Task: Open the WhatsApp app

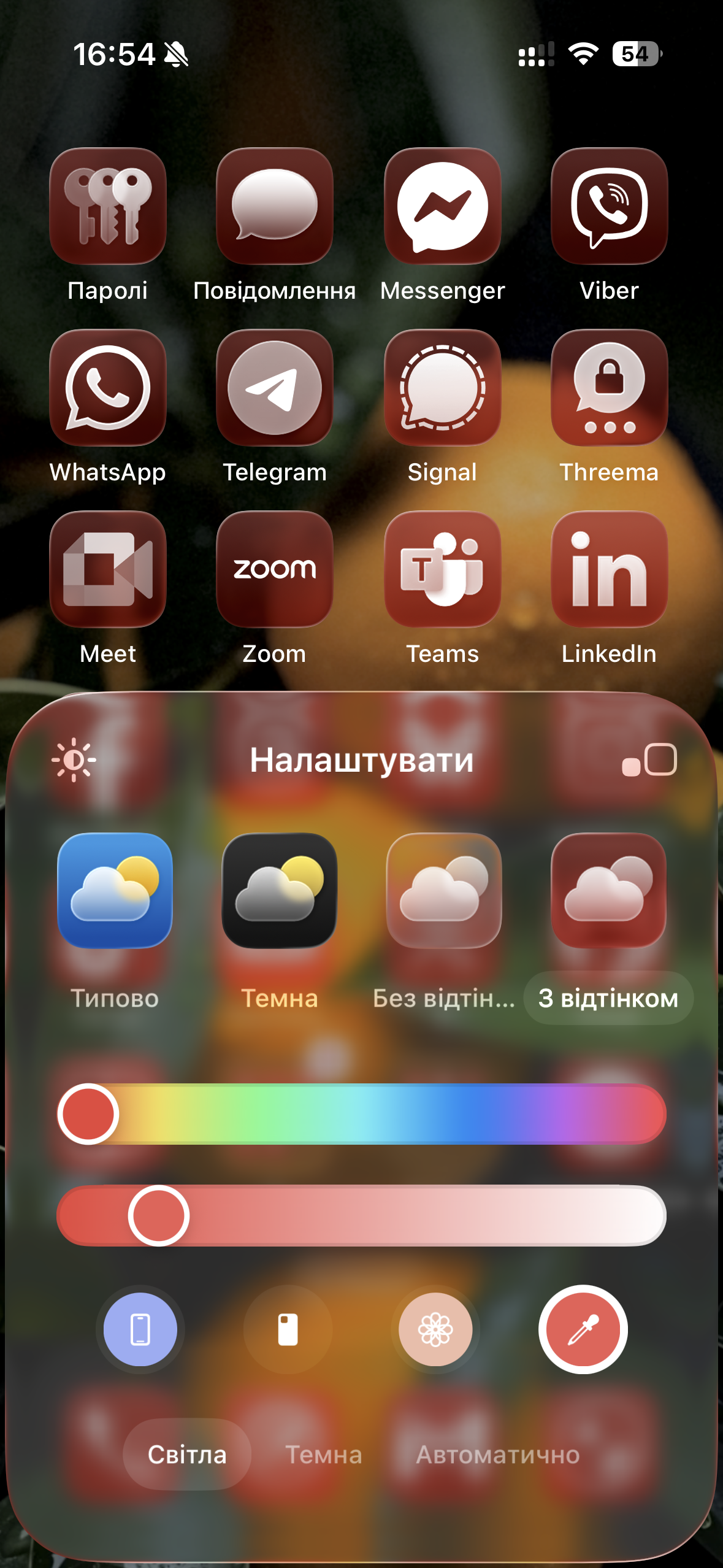Action: [108, 388]
